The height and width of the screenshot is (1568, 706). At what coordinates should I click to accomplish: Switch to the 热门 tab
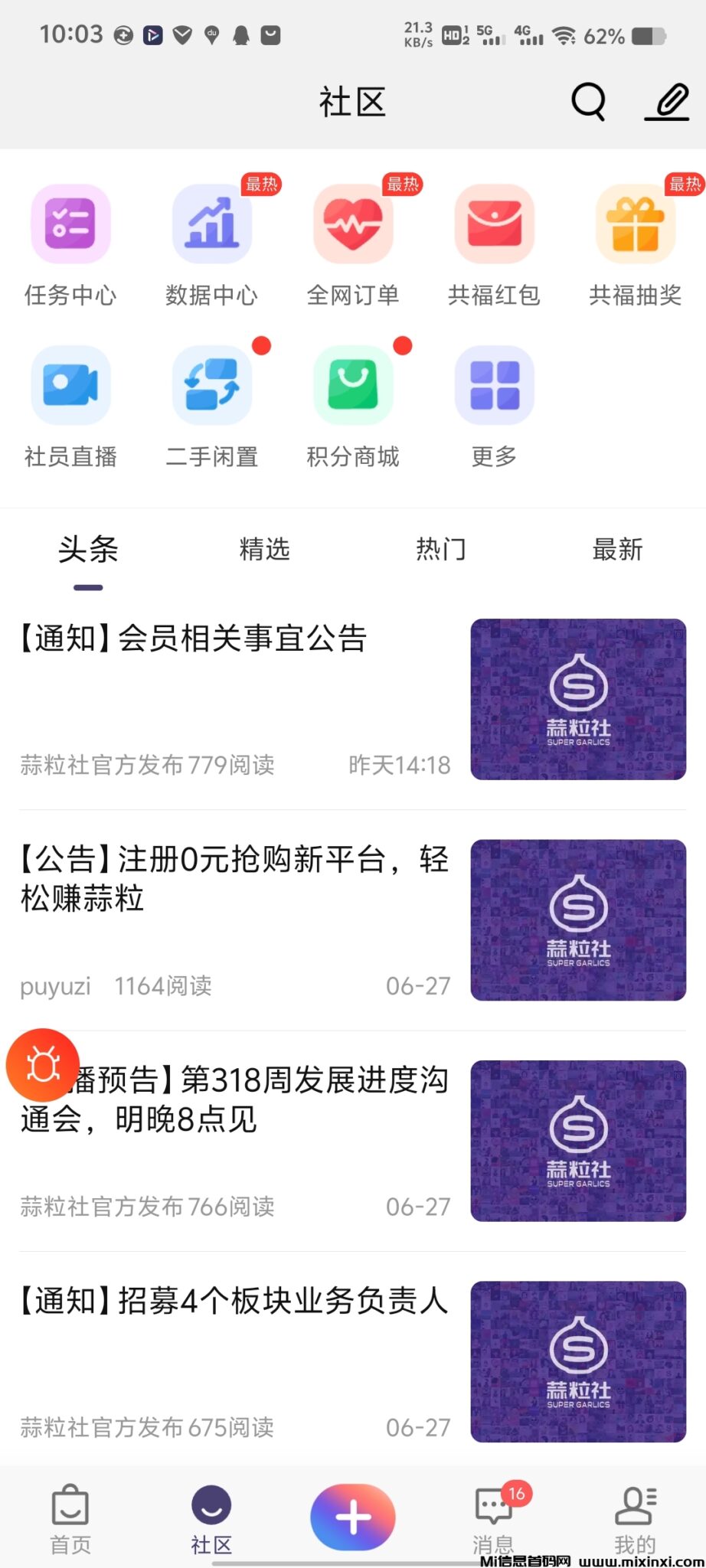[x=440, y=549]
